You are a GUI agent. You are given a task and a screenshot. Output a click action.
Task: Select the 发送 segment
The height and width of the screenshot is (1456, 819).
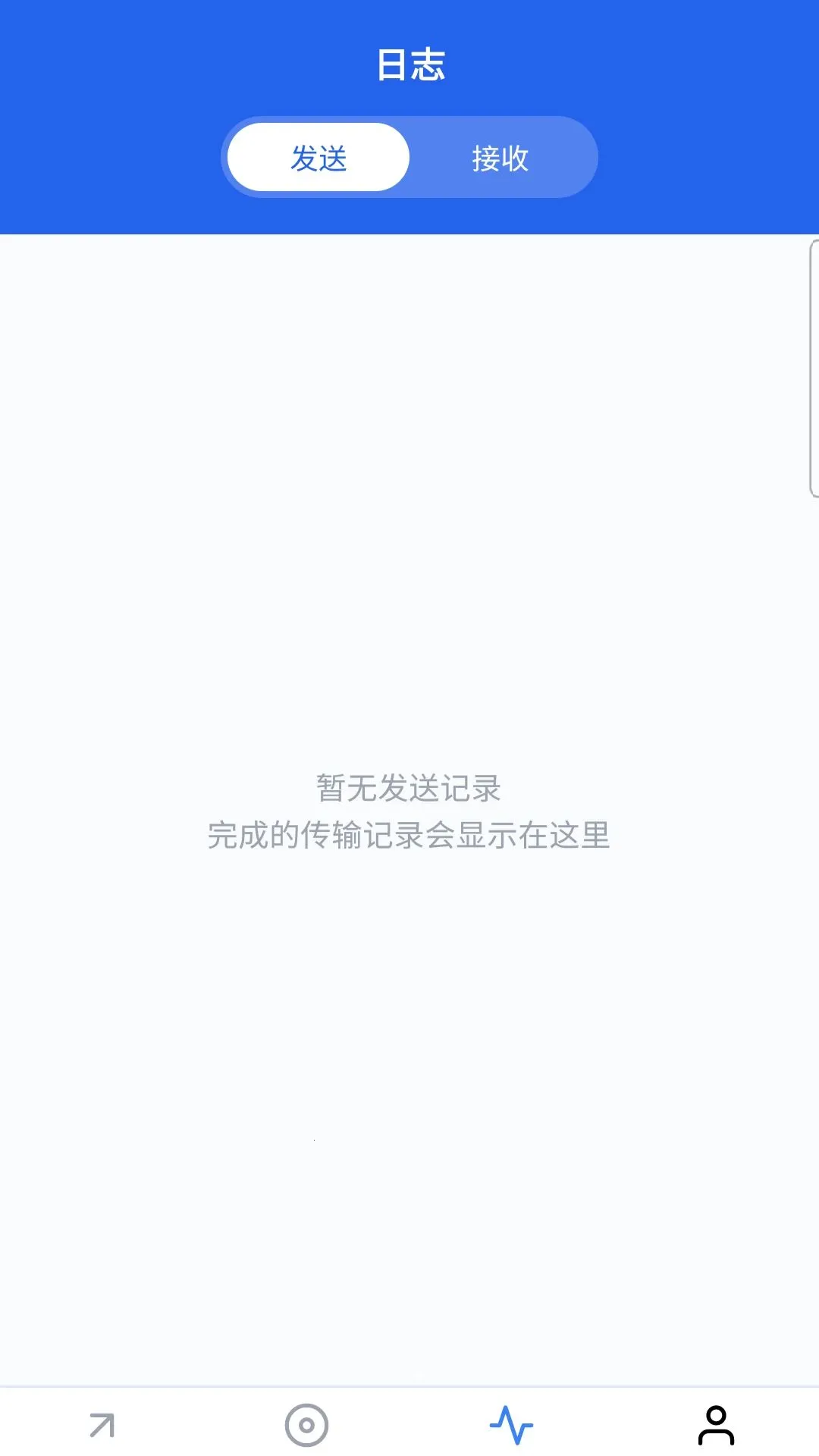click(x=318, y=158)
